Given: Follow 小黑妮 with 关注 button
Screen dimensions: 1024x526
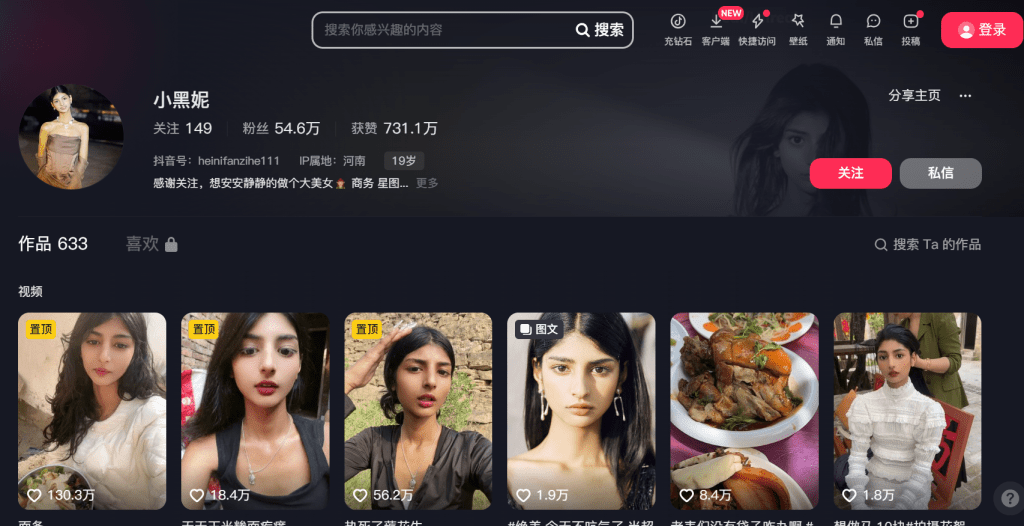Looking at the screenshot, I should [x=850, y=173].
